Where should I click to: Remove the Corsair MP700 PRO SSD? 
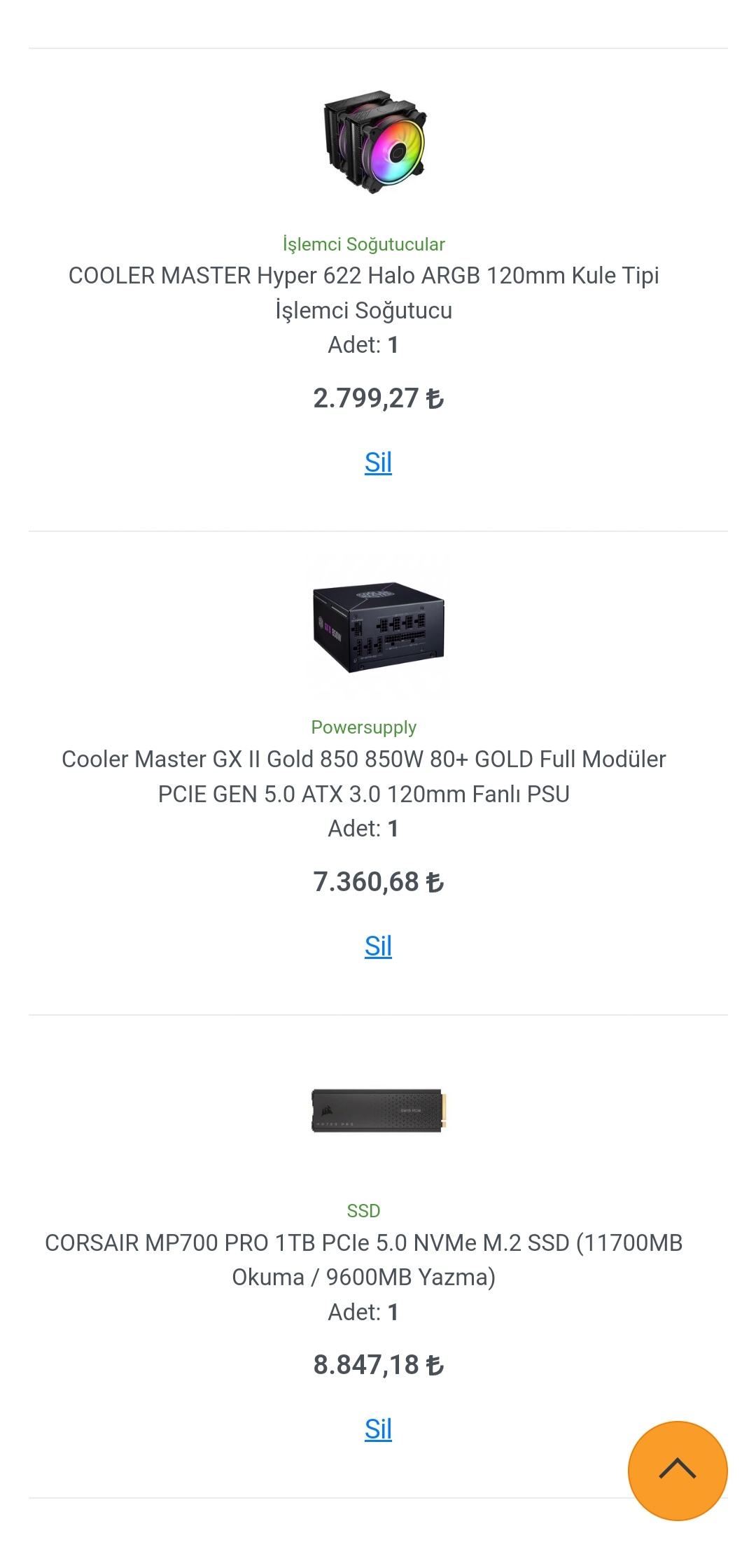pyautogui.click(x=378, y=1429)
